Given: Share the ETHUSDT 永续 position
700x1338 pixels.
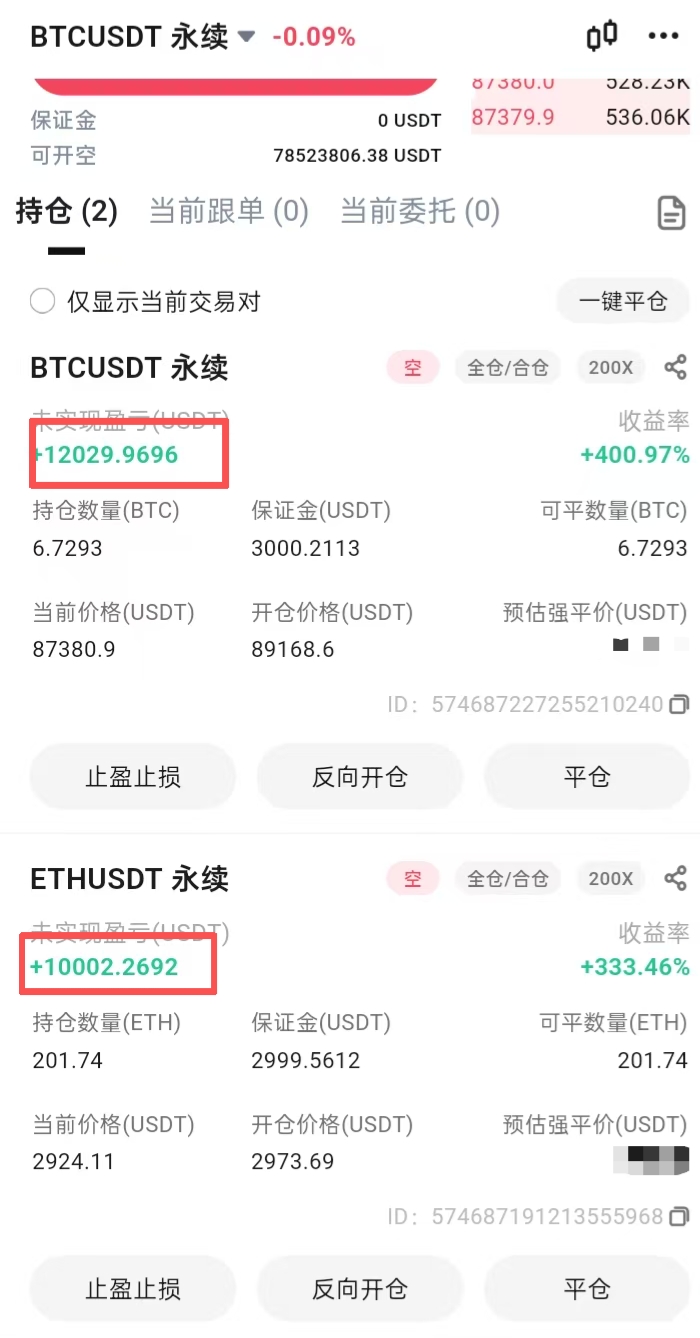Looking at the screenshot, I should (676, 879).
